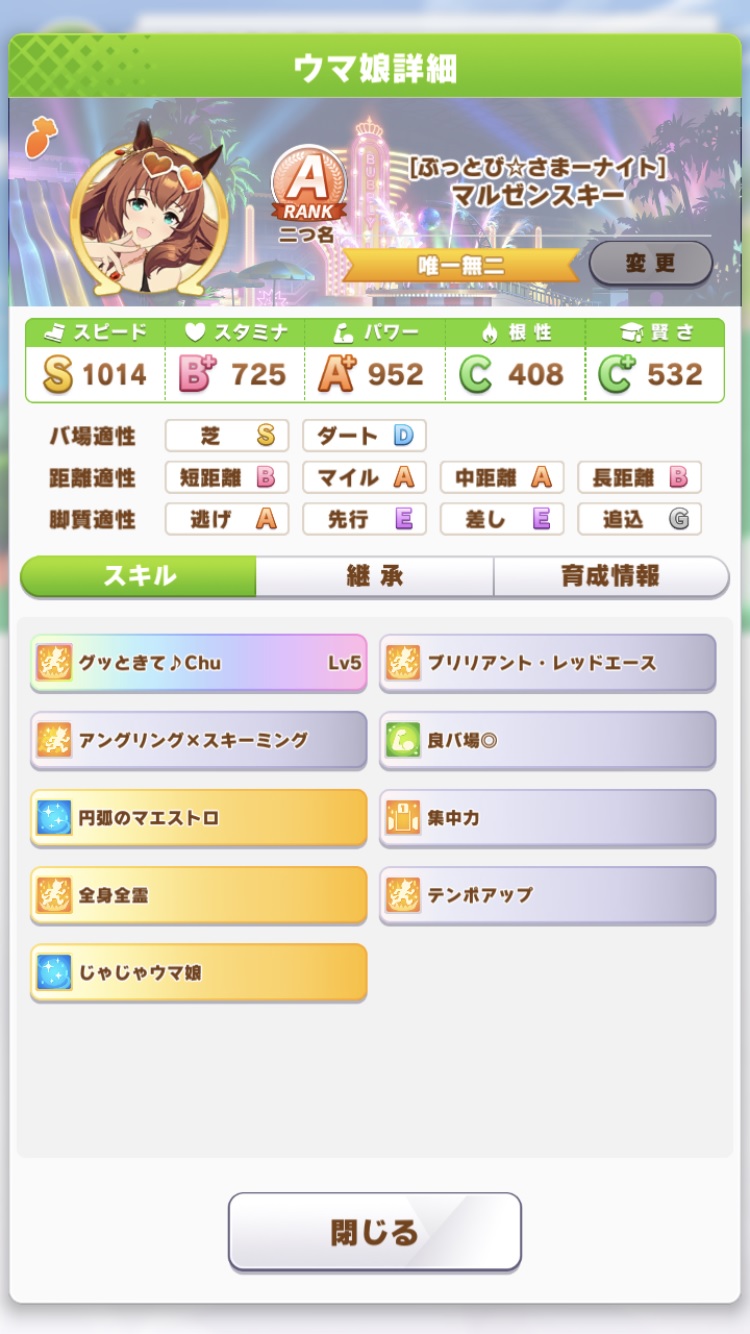This screenshot has height=1334, width=750.
Task: Close the dialog with 閉じる
Action: click(374, 1232)
